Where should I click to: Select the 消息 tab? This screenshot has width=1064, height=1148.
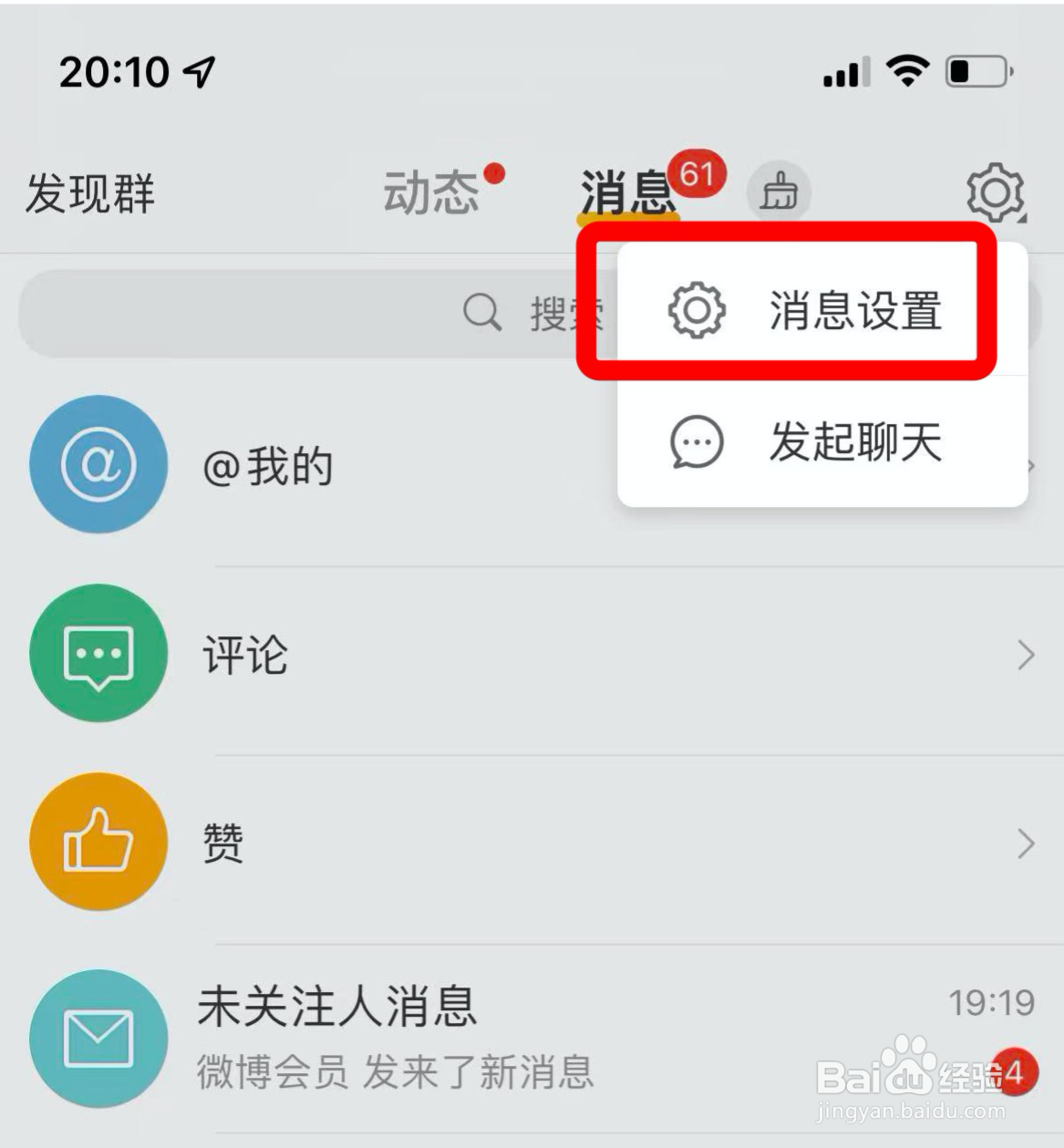628,194
